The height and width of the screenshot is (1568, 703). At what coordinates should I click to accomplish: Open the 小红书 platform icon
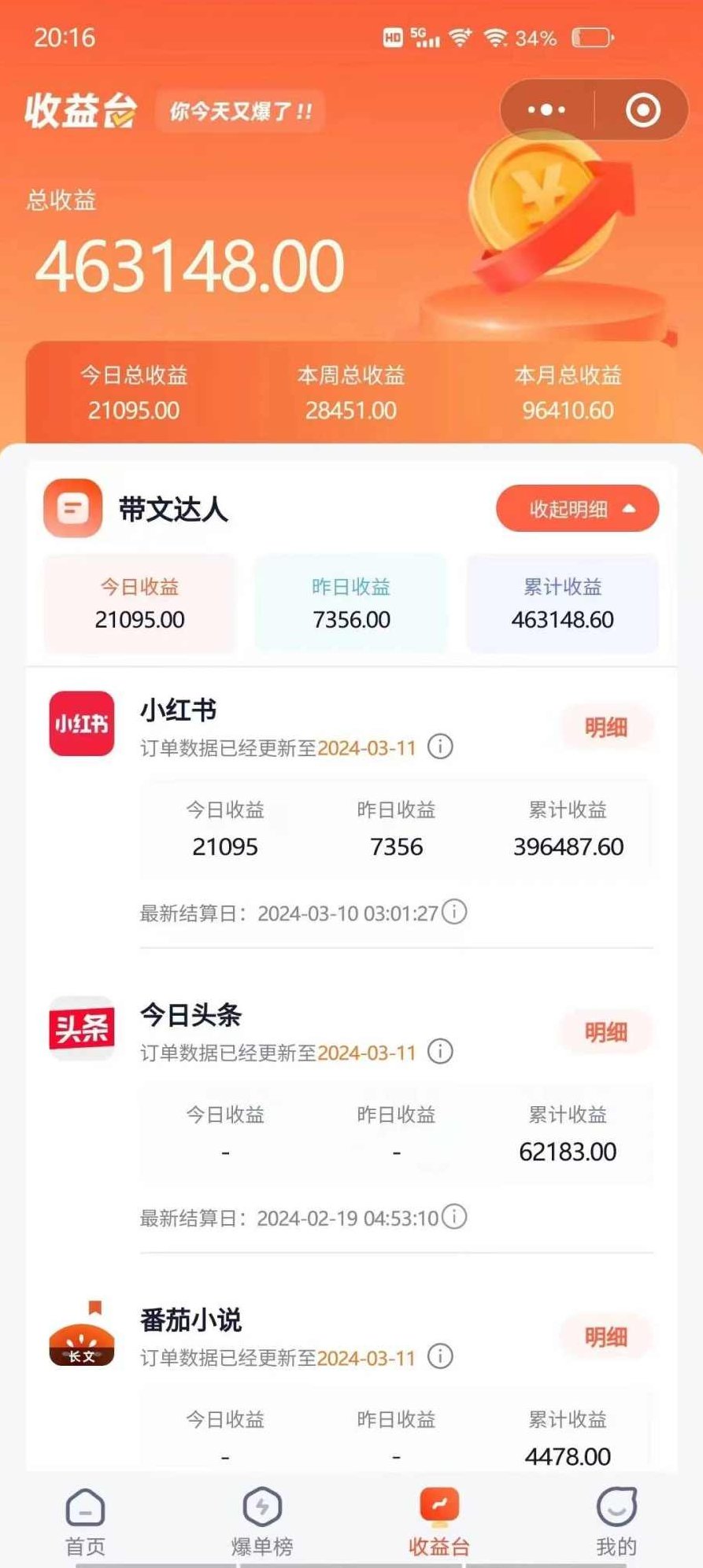(81, 724)
